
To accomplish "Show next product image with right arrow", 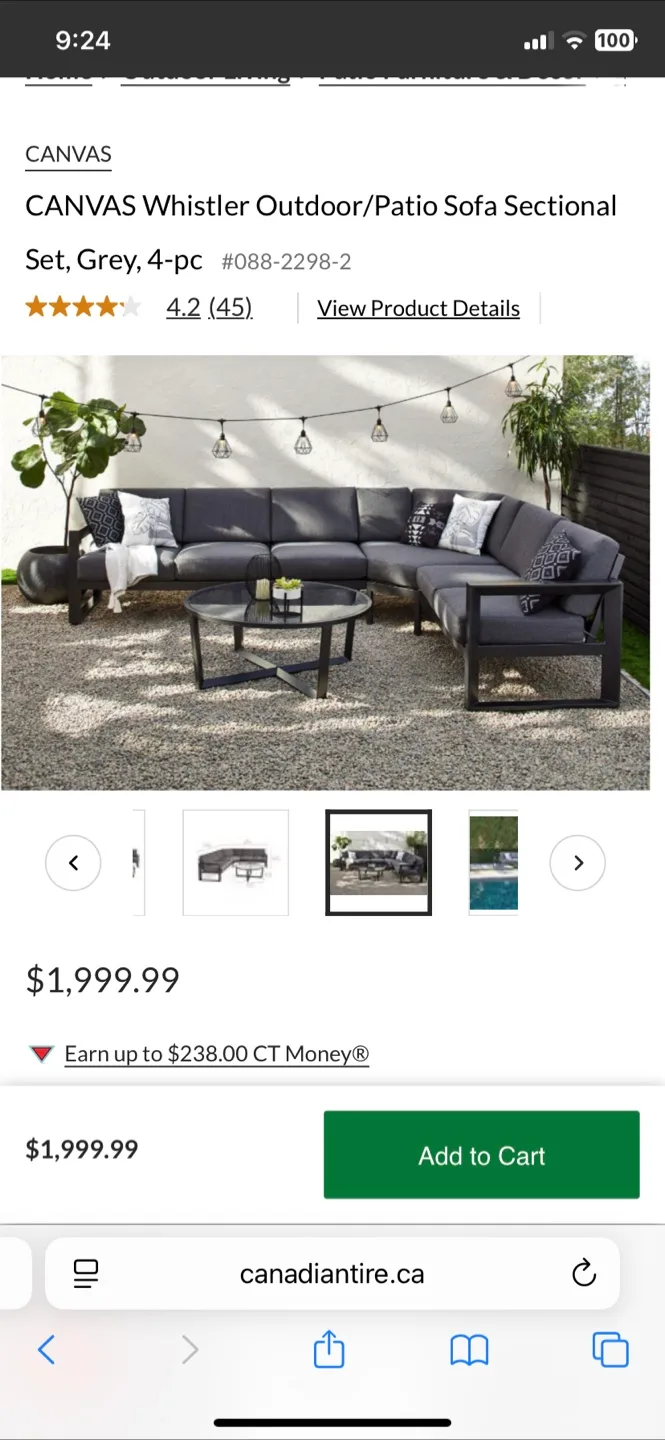I will 577,862.
